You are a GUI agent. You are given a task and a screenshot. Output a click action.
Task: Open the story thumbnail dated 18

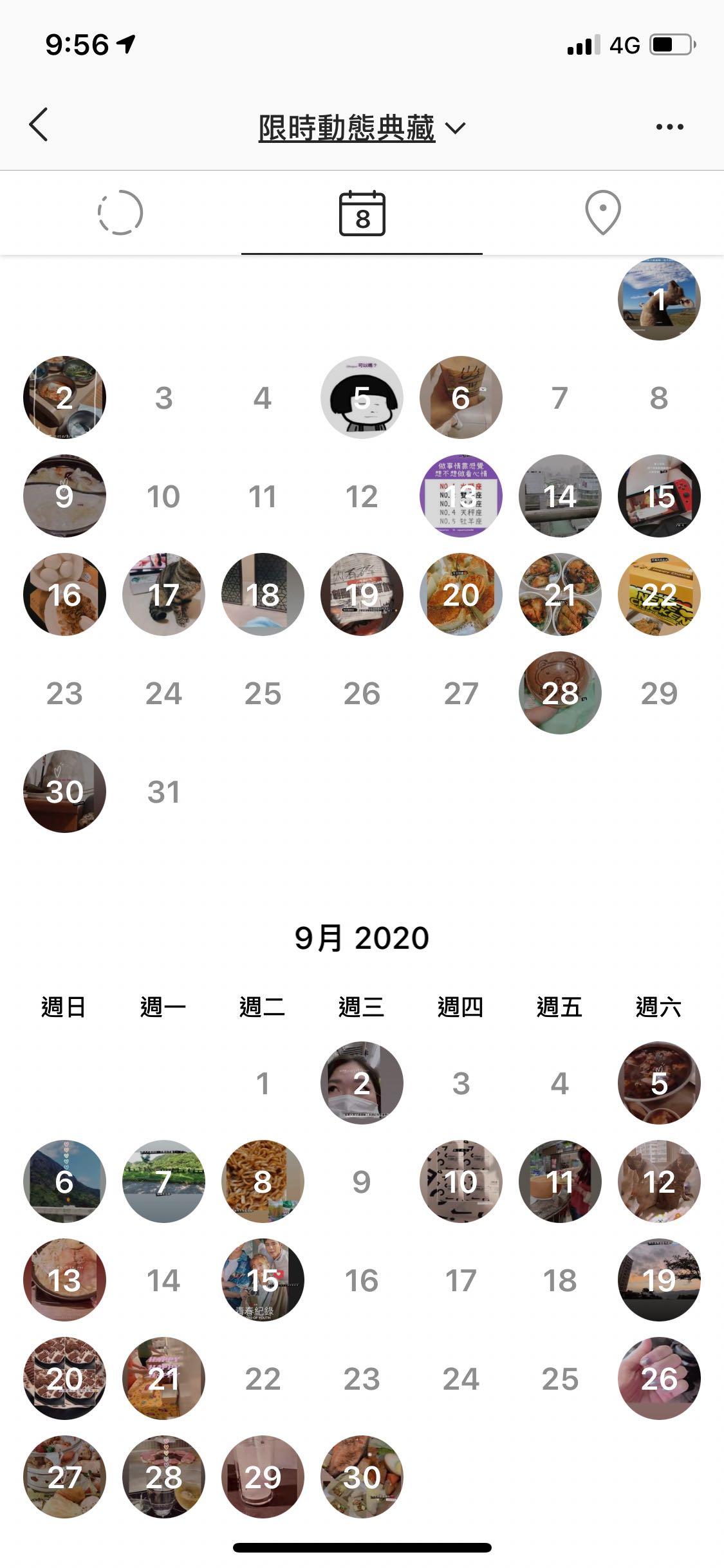tap(263, 595)
